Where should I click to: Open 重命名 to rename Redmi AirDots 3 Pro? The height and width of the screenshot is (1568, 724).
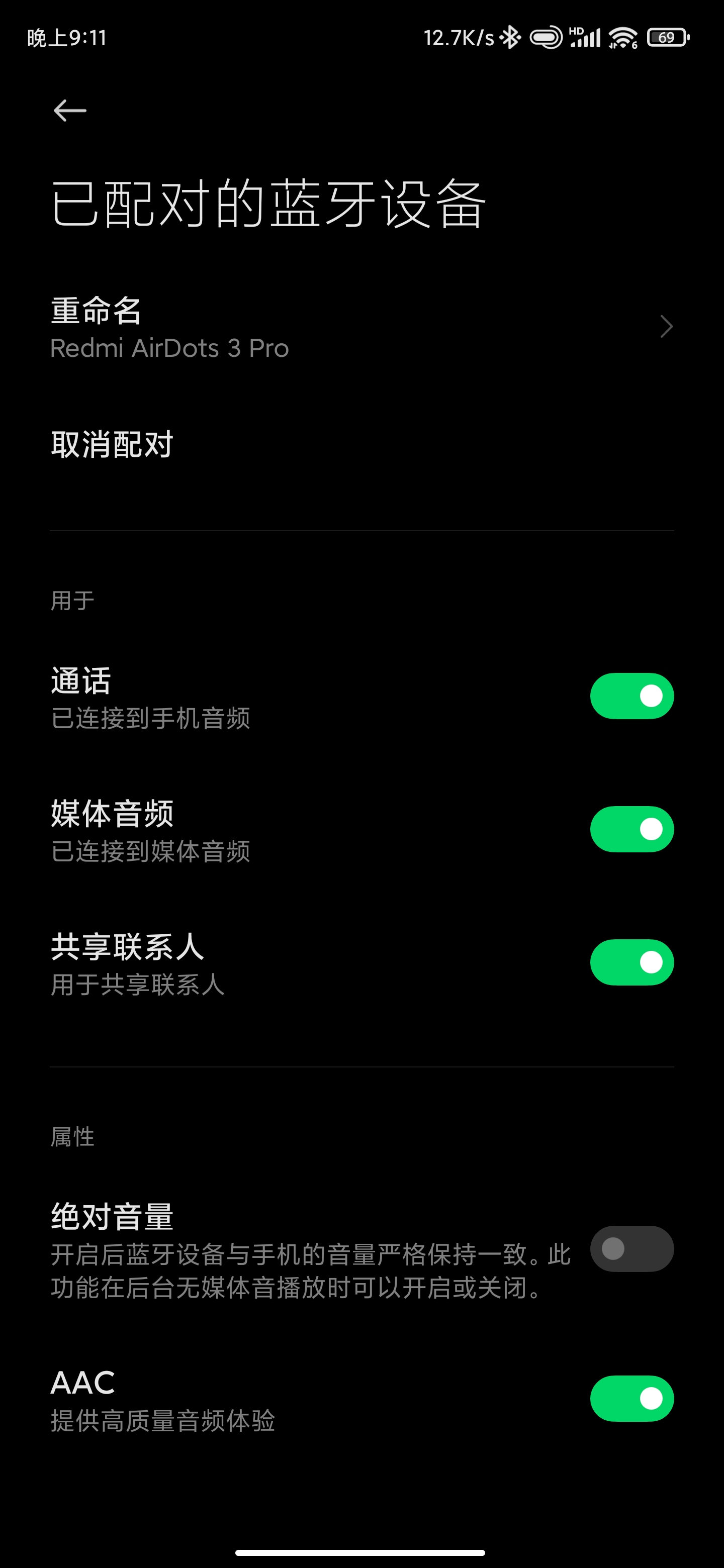coord(361,328)
